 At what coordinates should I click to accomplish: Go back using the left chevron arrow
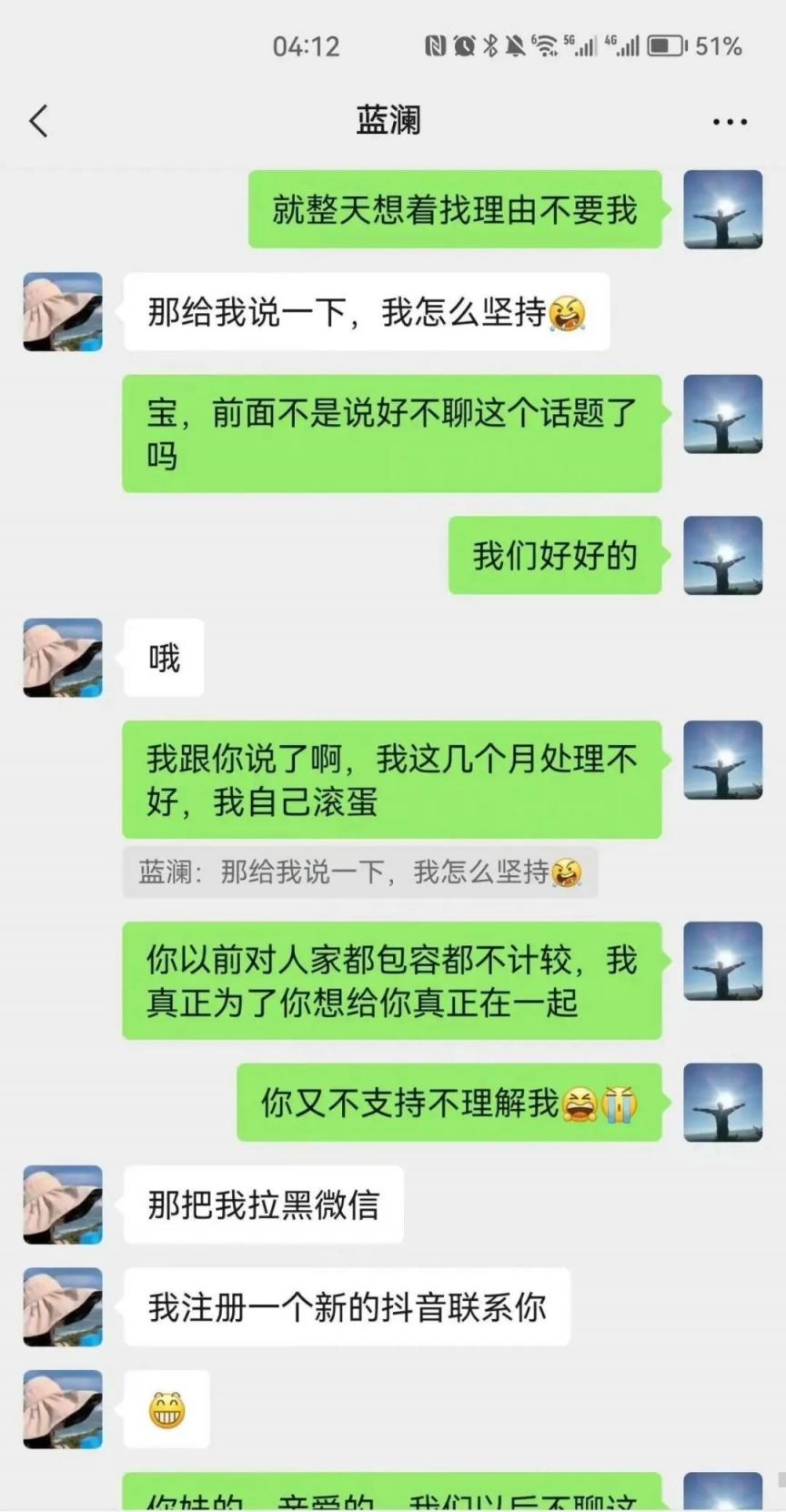click(x=38, y=120)
